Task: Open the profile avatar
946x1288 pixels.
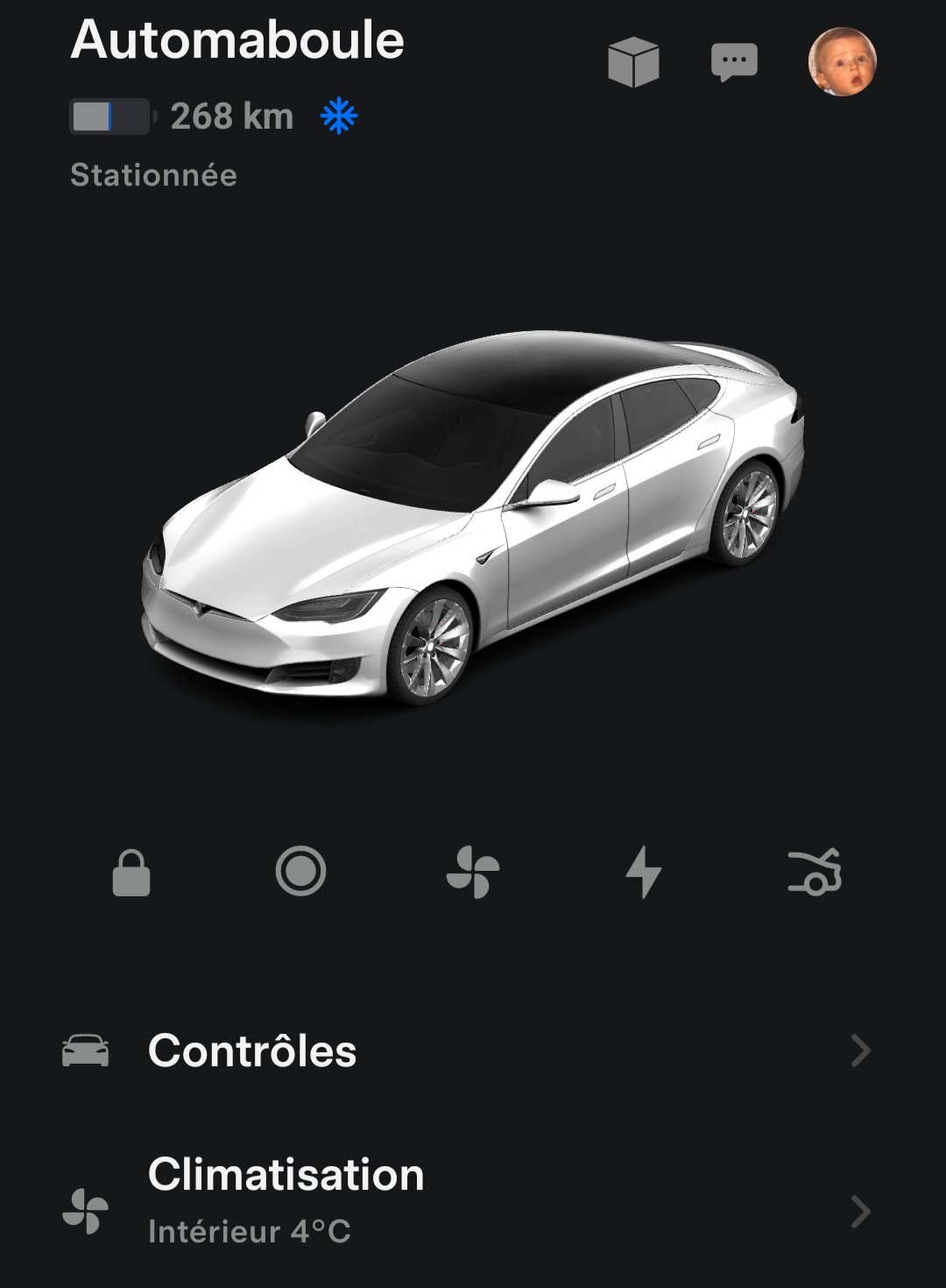Action: point(842,61)
